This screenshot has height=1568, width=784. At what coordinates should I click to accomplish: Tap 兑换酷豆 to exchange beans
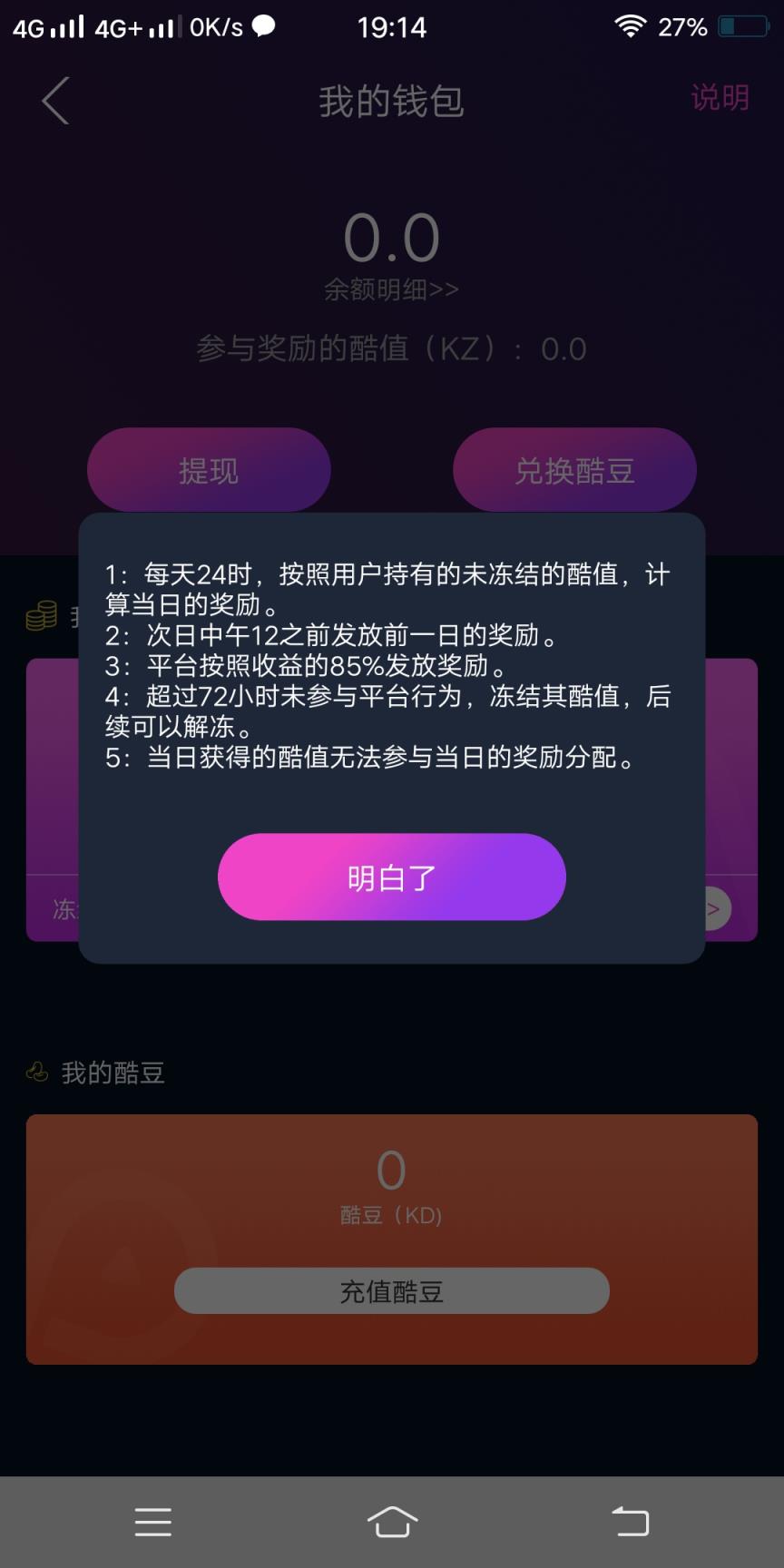pyautogui.click(x=573, y=470)
